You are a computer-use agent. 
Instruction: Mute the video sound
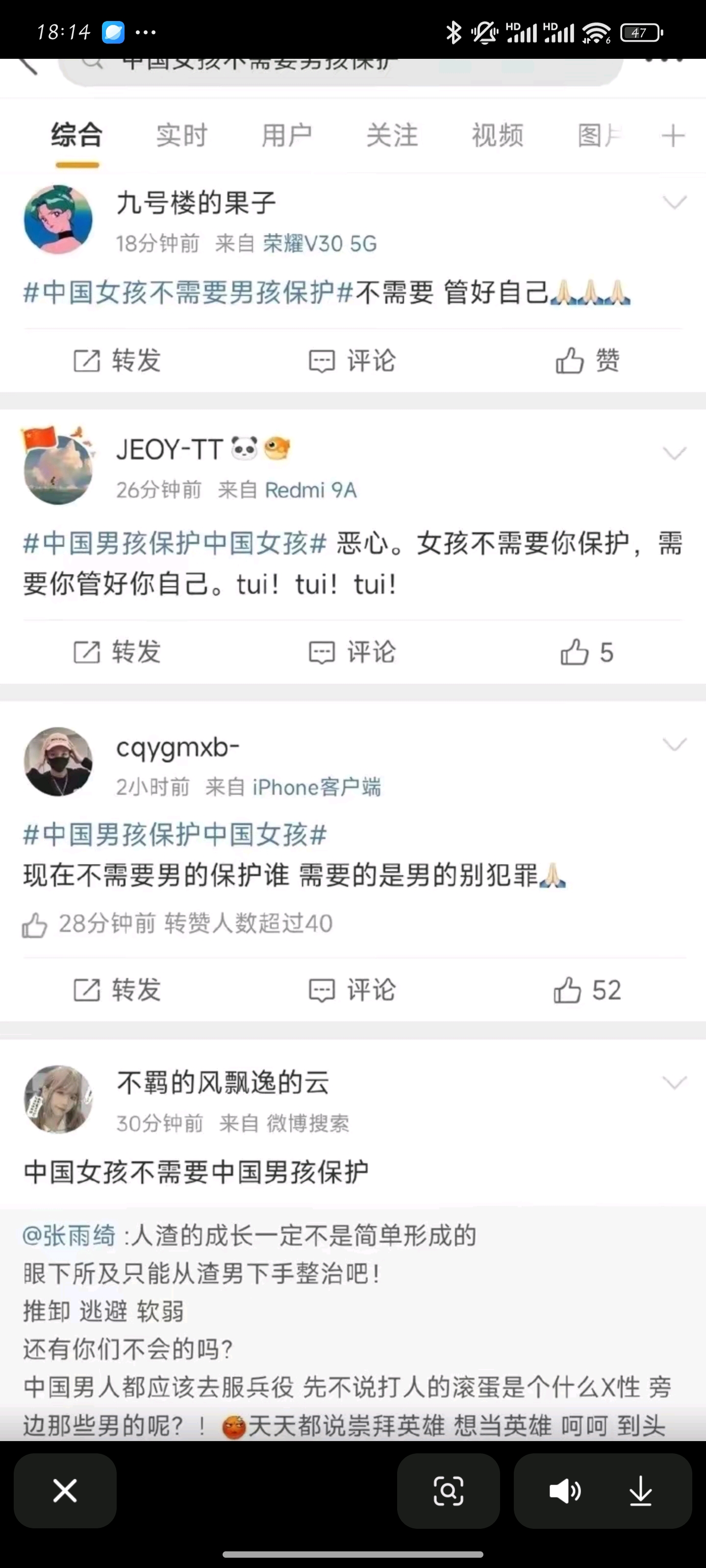565,1491
